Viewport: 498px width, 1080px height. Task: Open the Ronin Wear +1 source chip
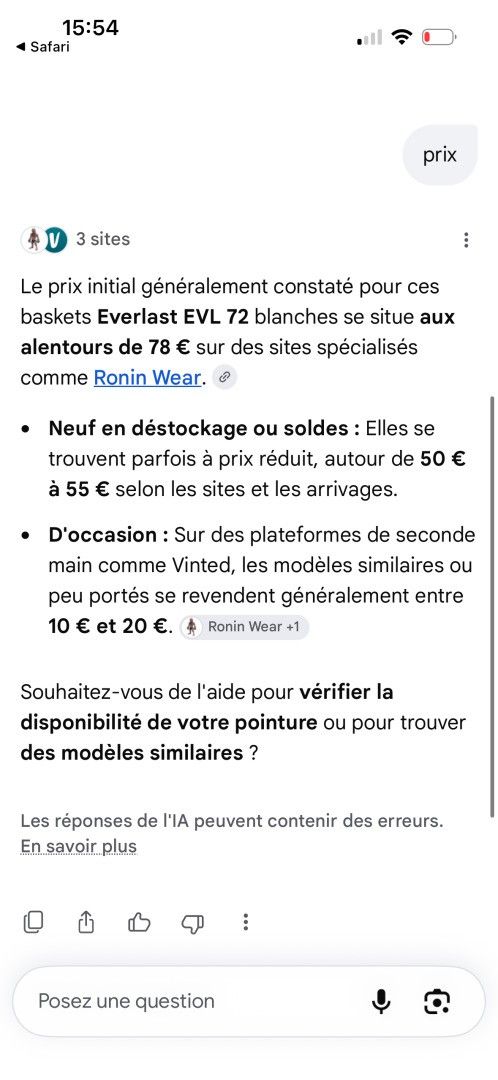coord(245,627)
